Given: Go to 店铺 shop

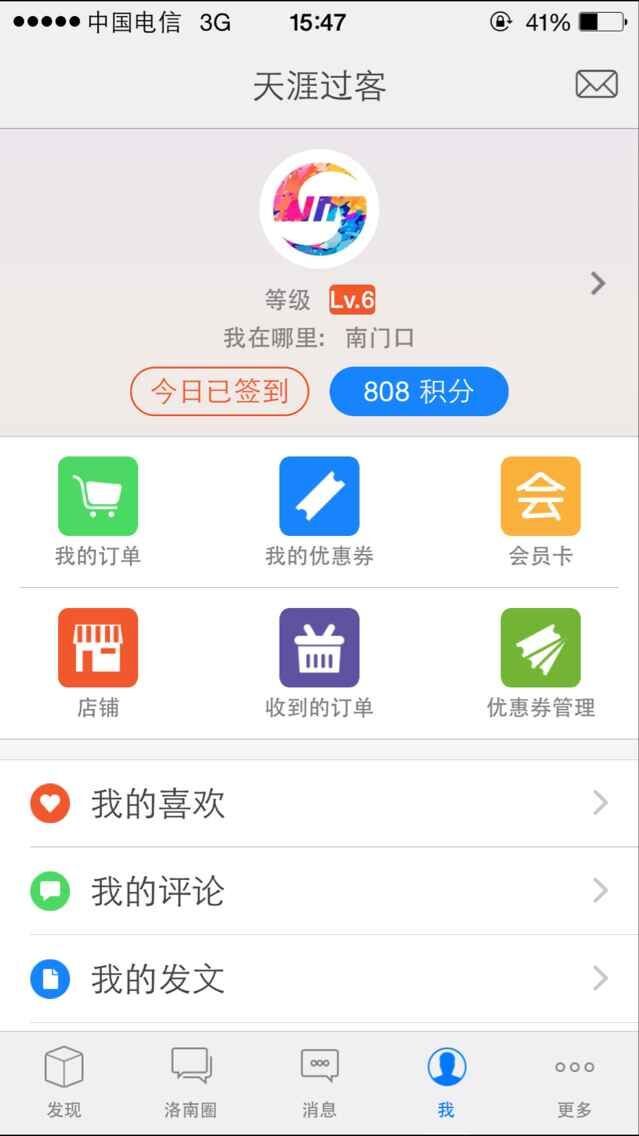Looking at the screenshot, I should 98,663.
